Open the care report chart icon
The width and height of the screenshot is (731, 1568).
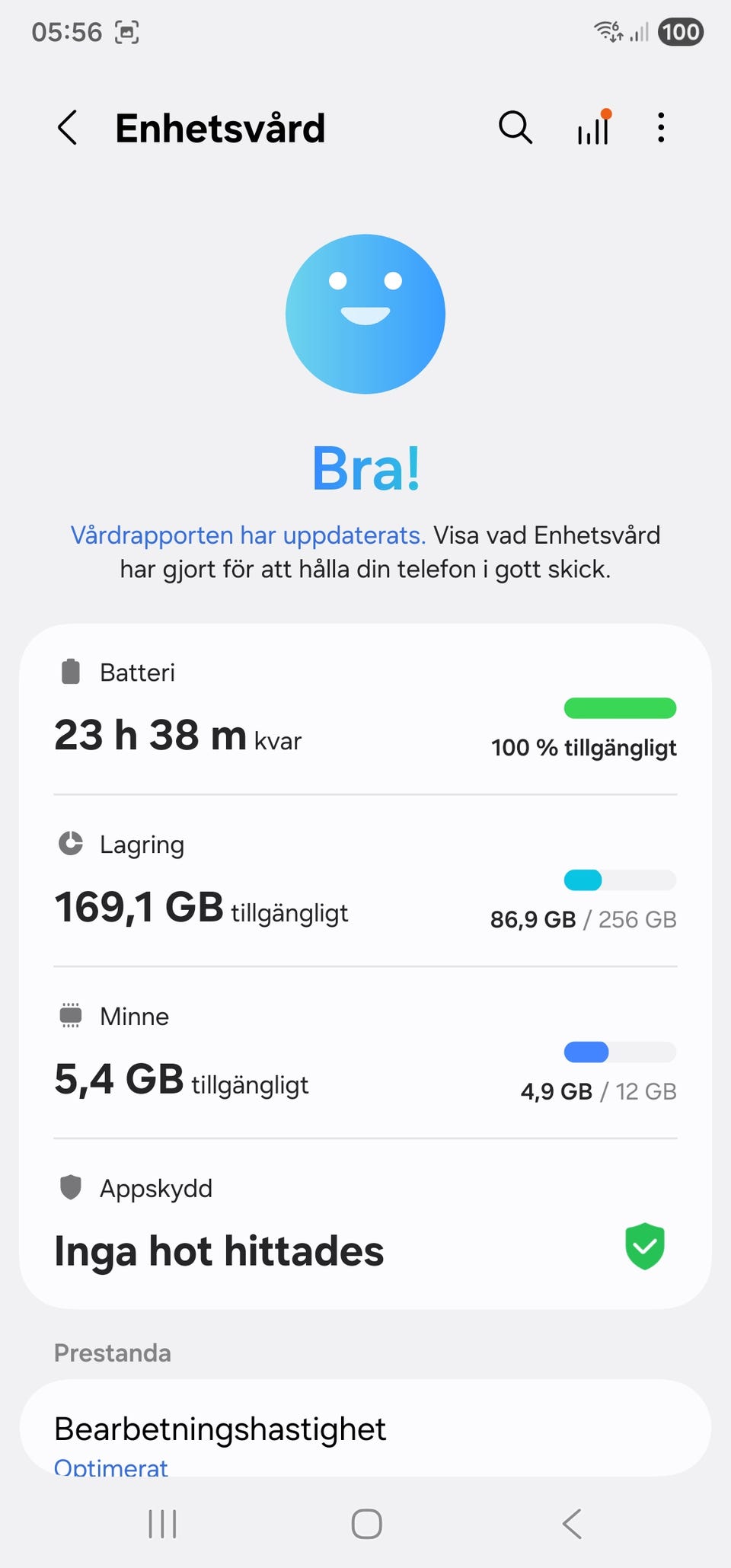click(594, 127)
